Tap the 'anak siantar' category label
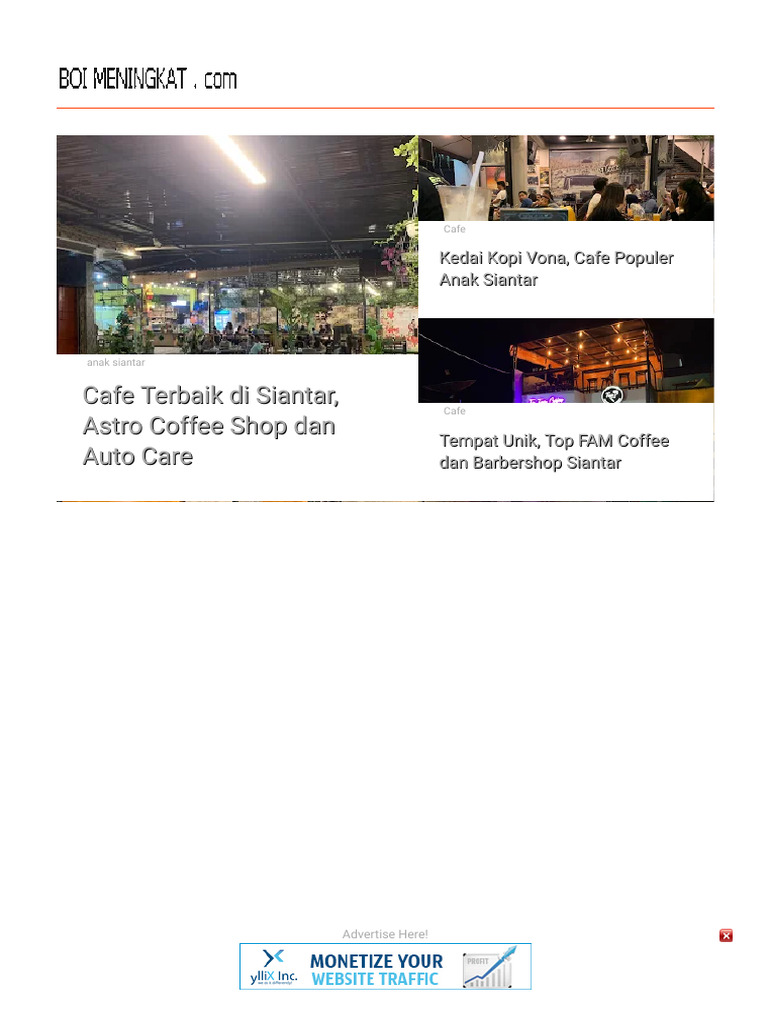The height and width of the screenshot is (1024, 768). (x=116, y=362)
